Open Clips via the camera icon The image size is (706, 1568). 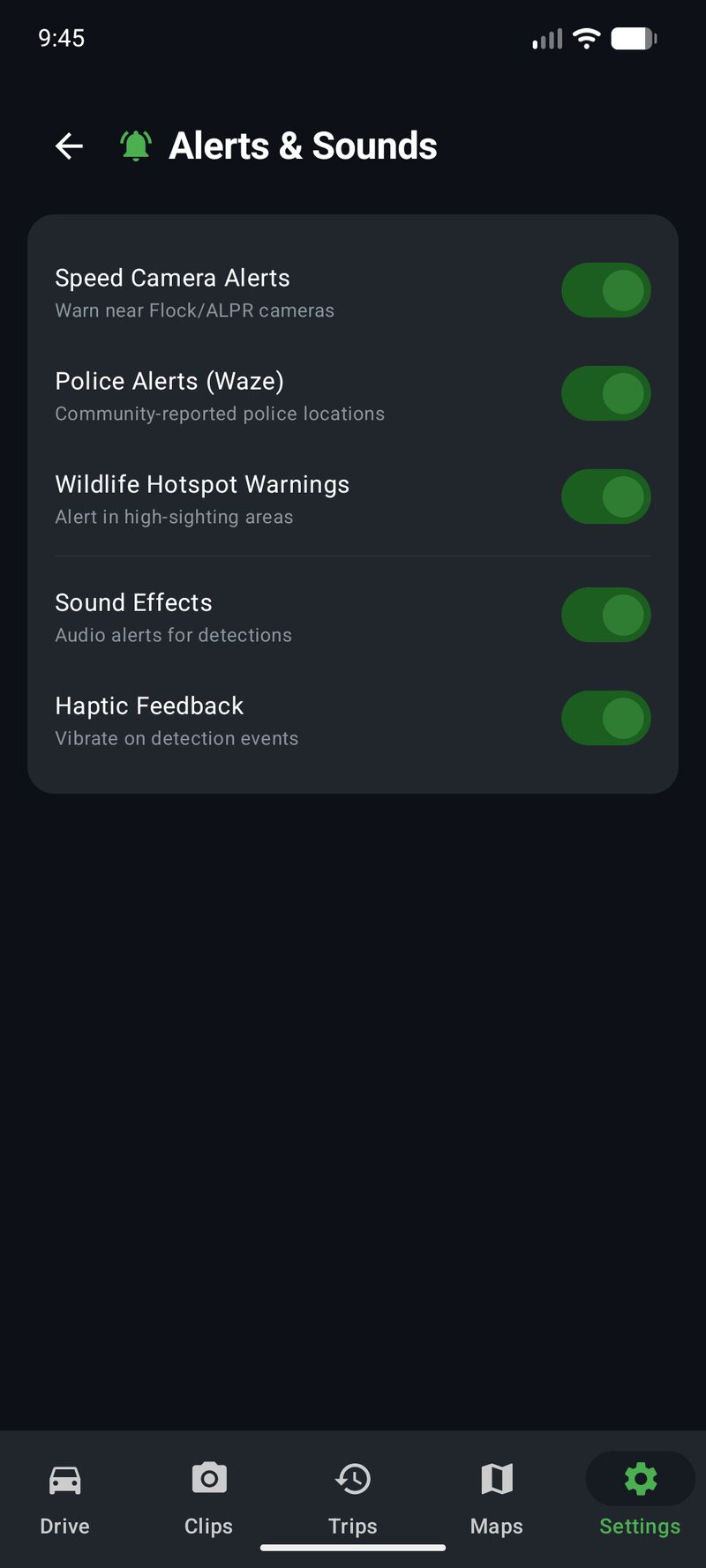pyautogui.click(x=208, y=1478)
